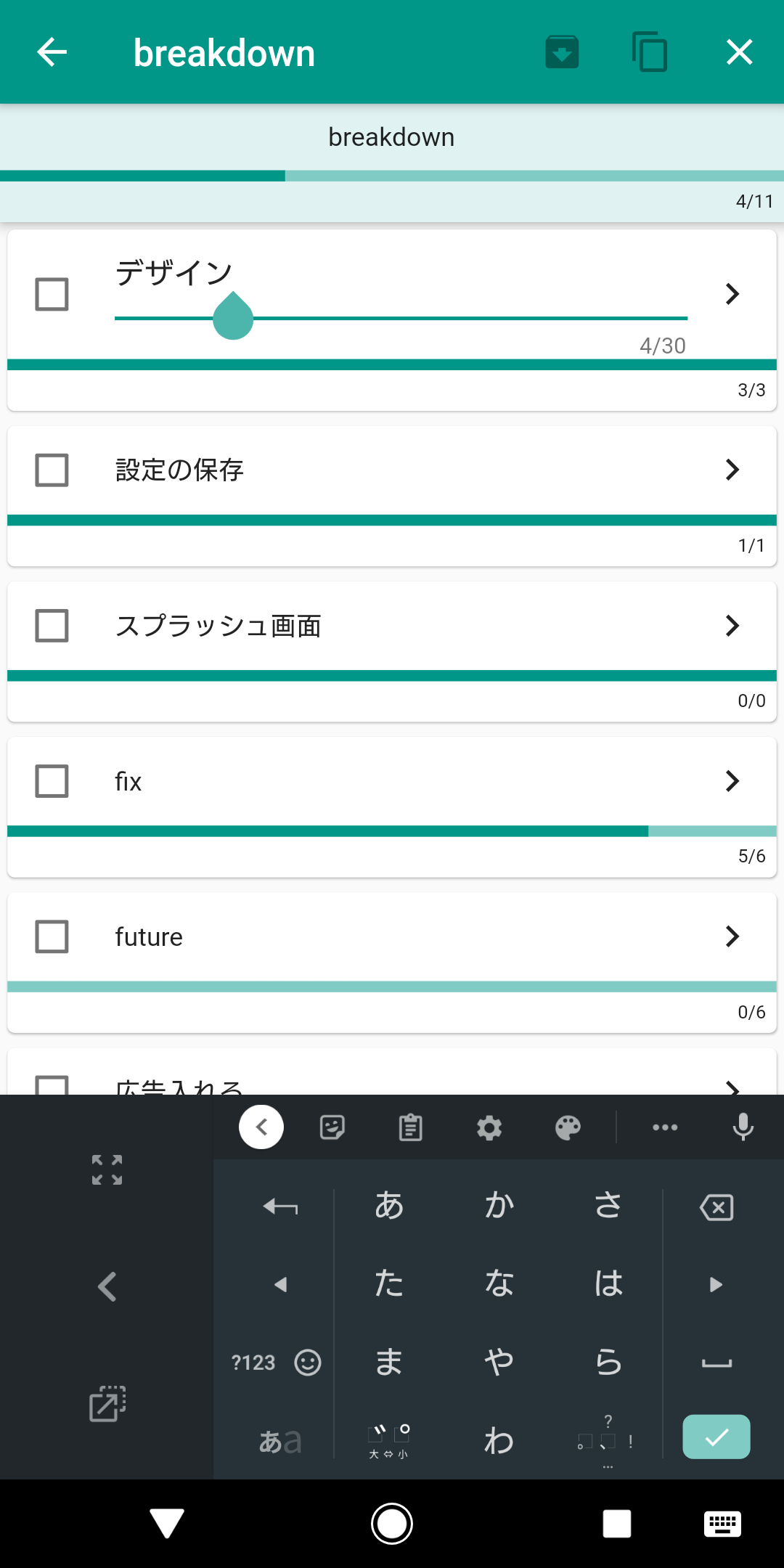Check the fix task checkbox
The image size is (784, 1568).
point(52,781)
